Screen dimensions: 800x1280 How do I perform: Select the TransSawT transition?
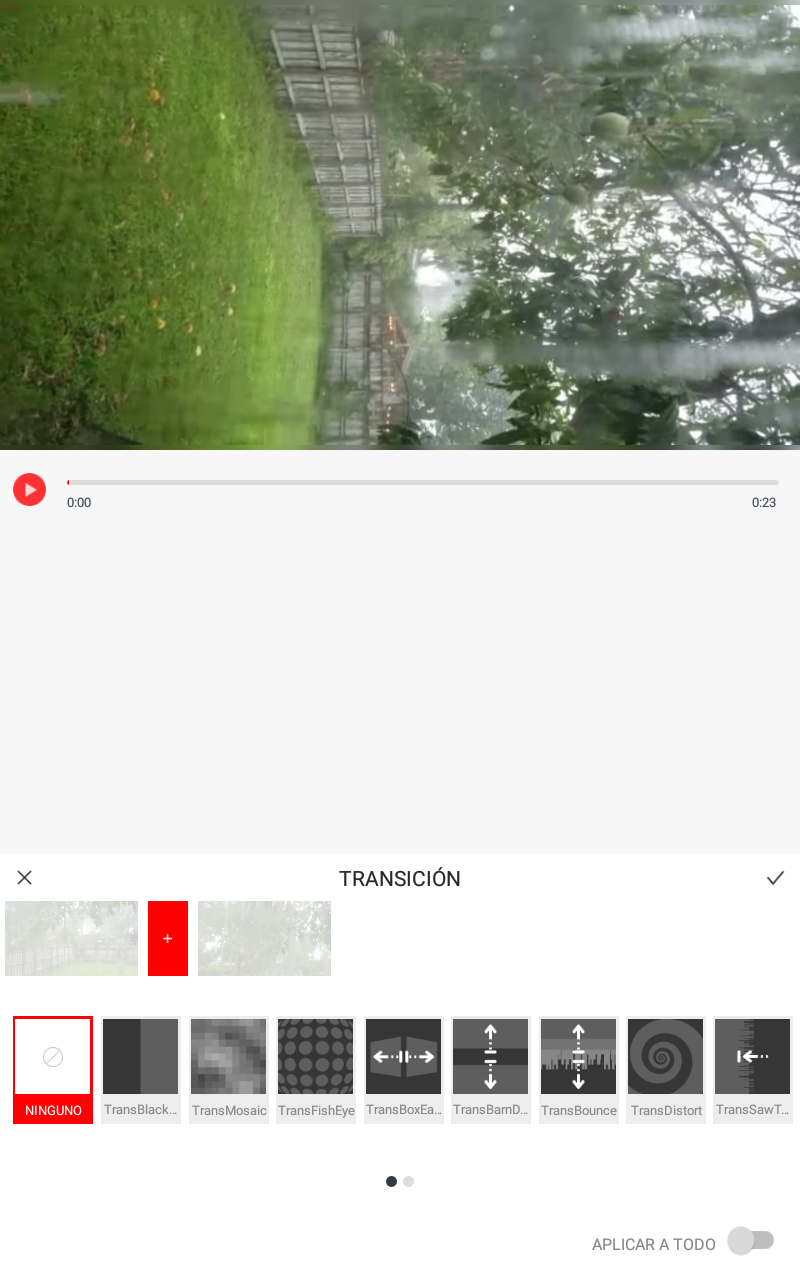pos(753,1069)
